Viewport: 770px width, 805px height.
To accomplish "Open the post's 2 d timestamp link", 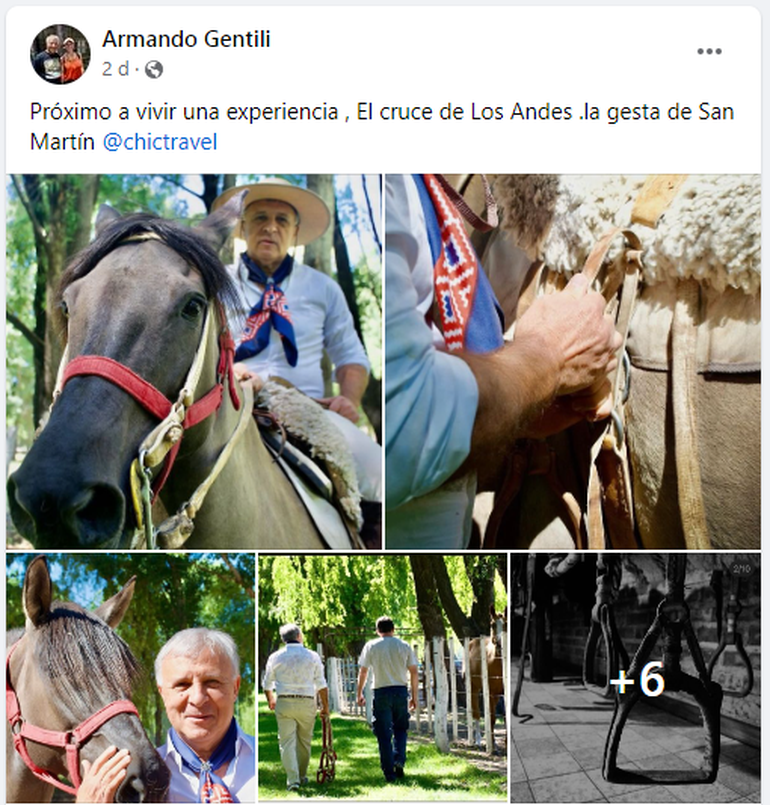I will [116, 69].
